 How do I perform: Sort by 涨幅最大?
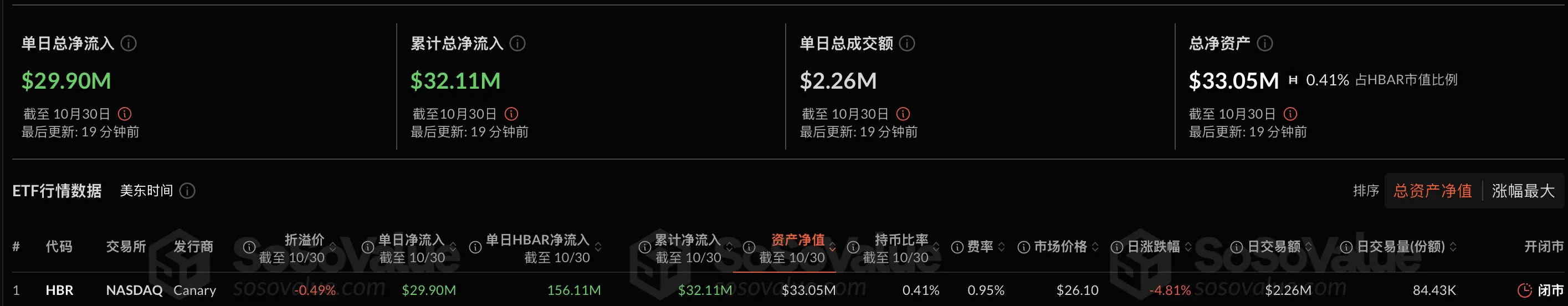point(1523,191)
